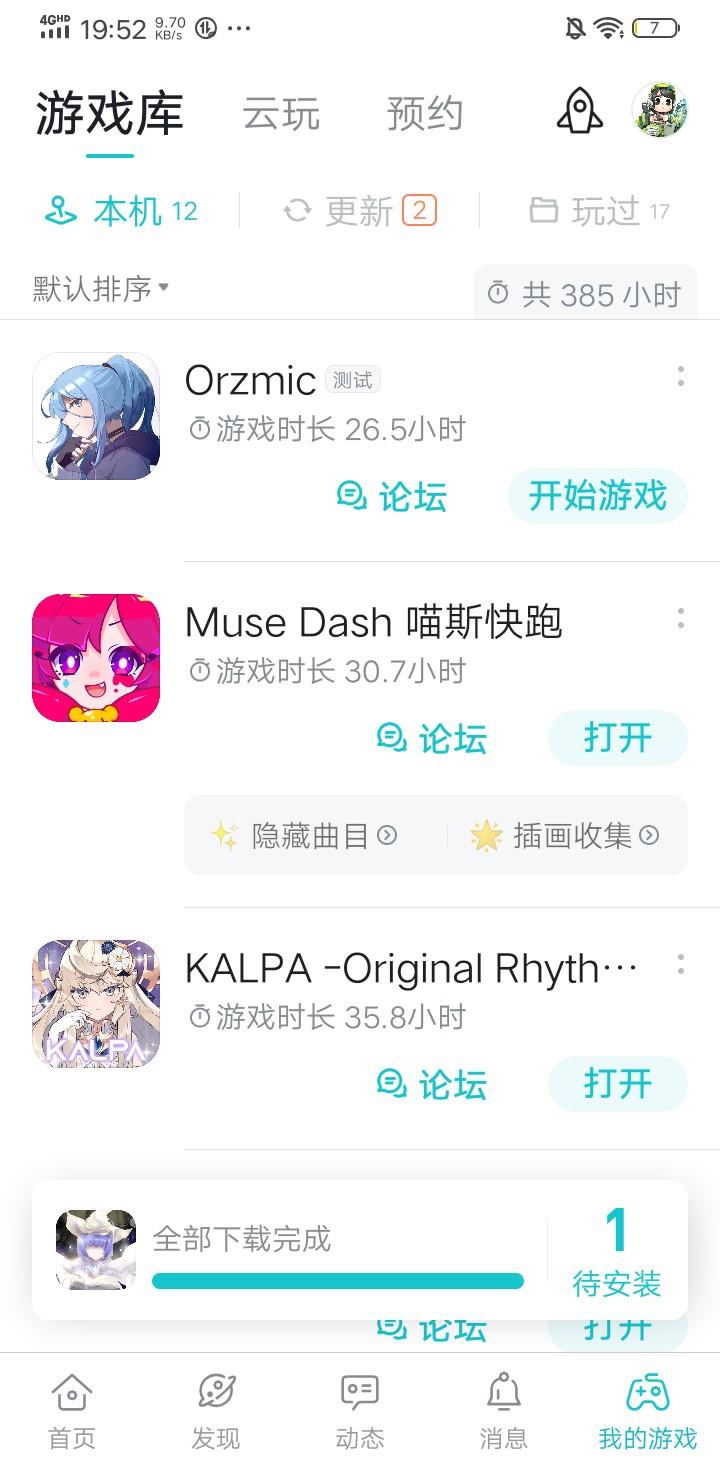Open the 论坛 forum for Muse Dash
This screenshot has height=1460, width=720.
[x=432, y=740]
